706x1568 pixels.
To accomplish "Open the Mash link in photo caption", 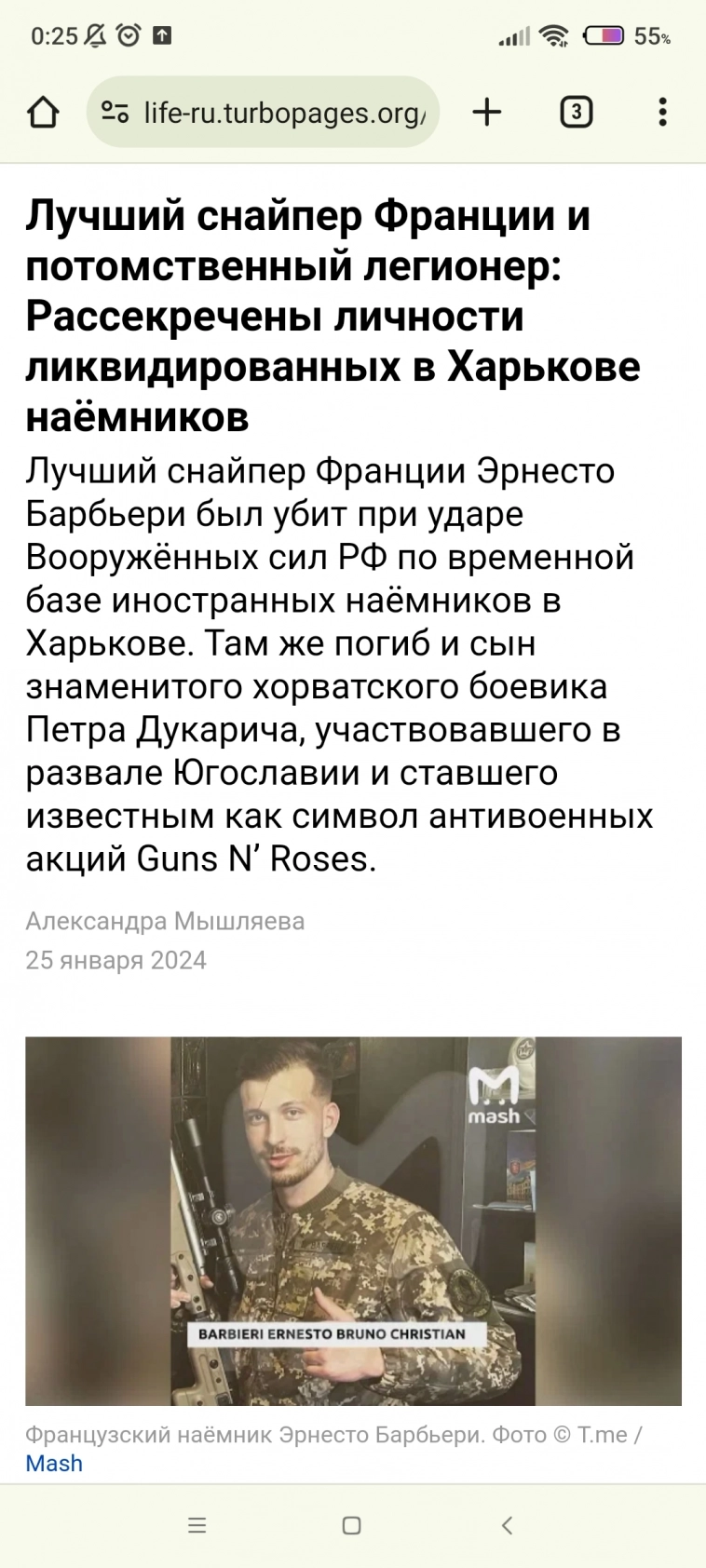I will 54,1463.
